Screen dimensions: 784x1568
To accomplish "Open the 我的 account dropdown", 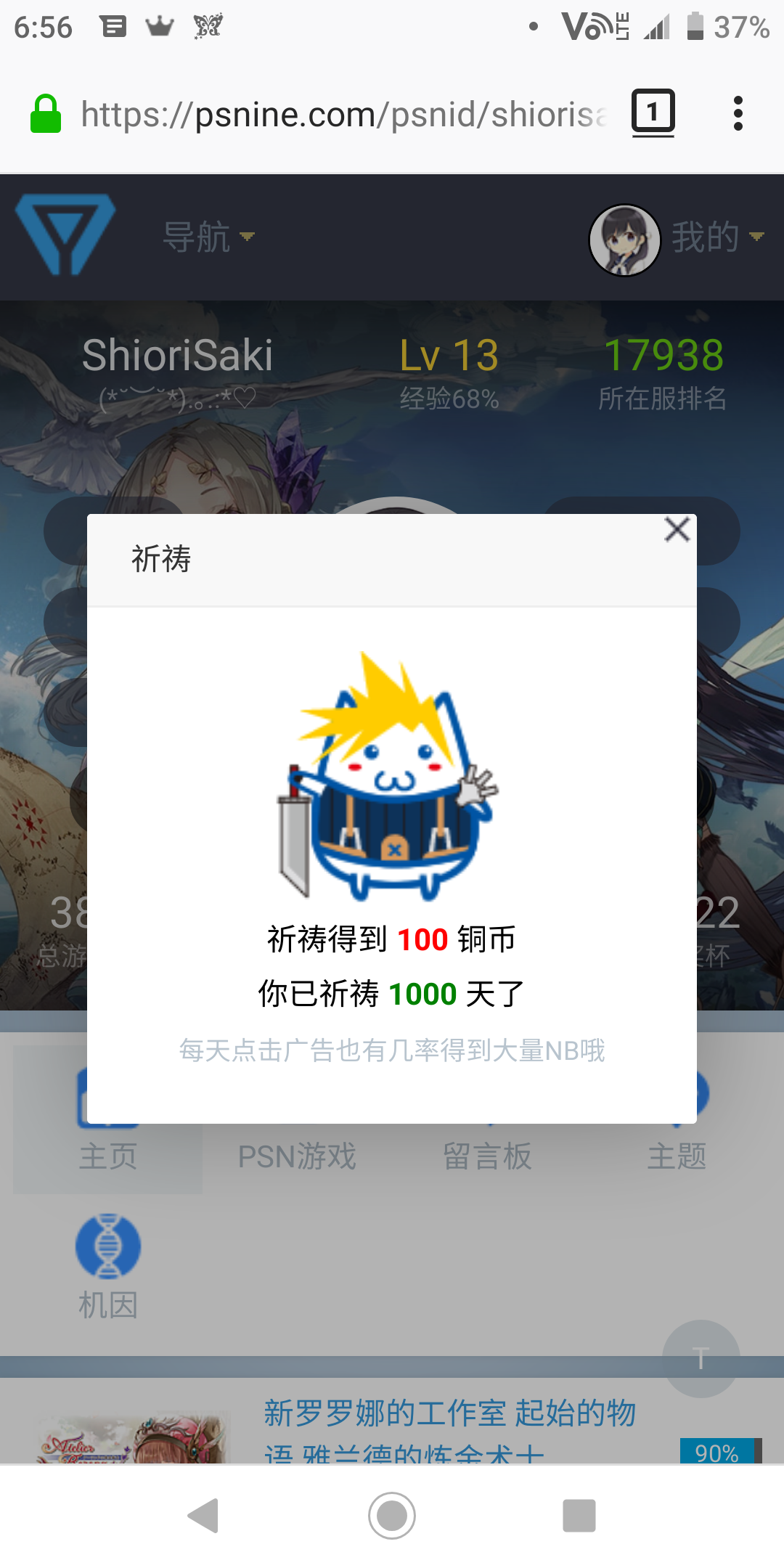I will pos(715,237).
